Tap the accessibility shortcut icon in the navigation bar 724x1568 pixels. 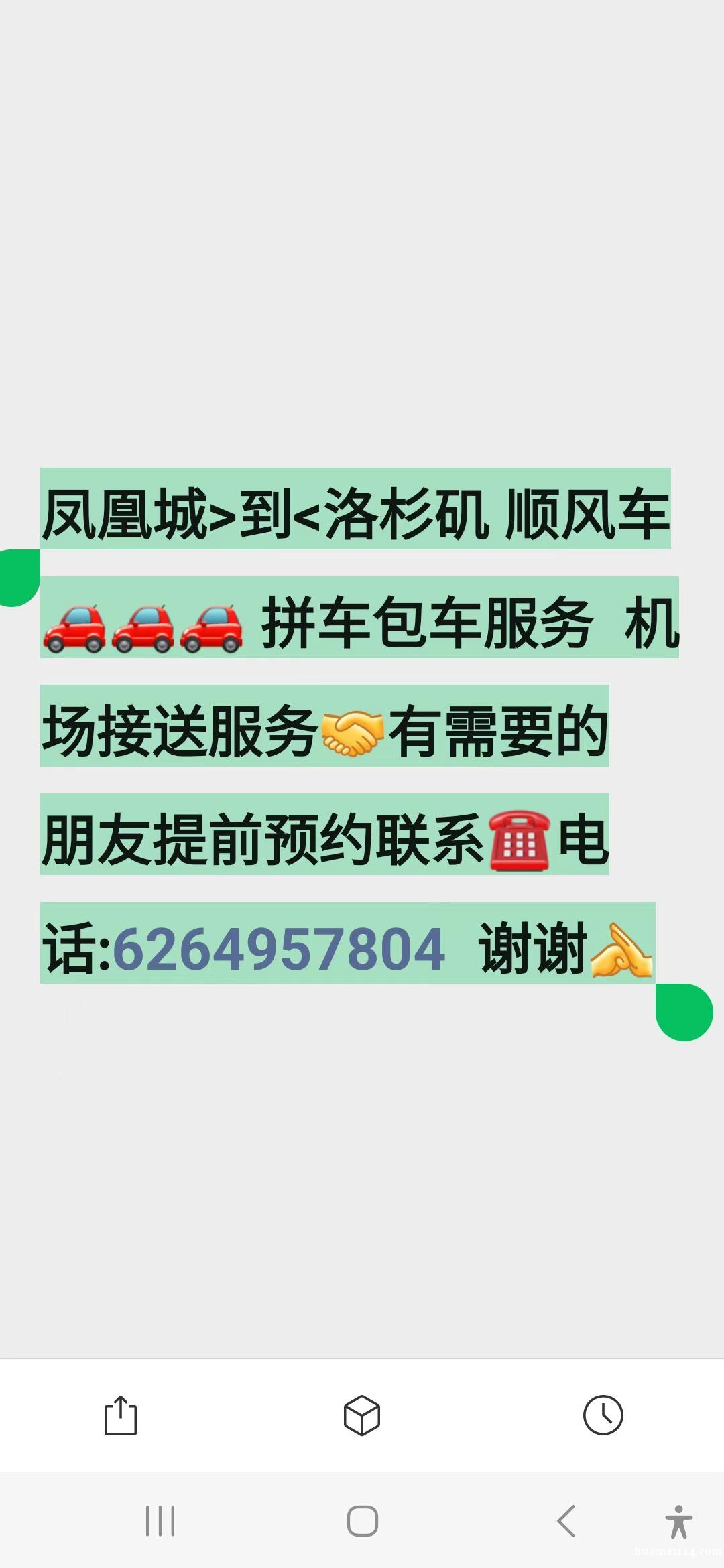[x=678, y=1521]
